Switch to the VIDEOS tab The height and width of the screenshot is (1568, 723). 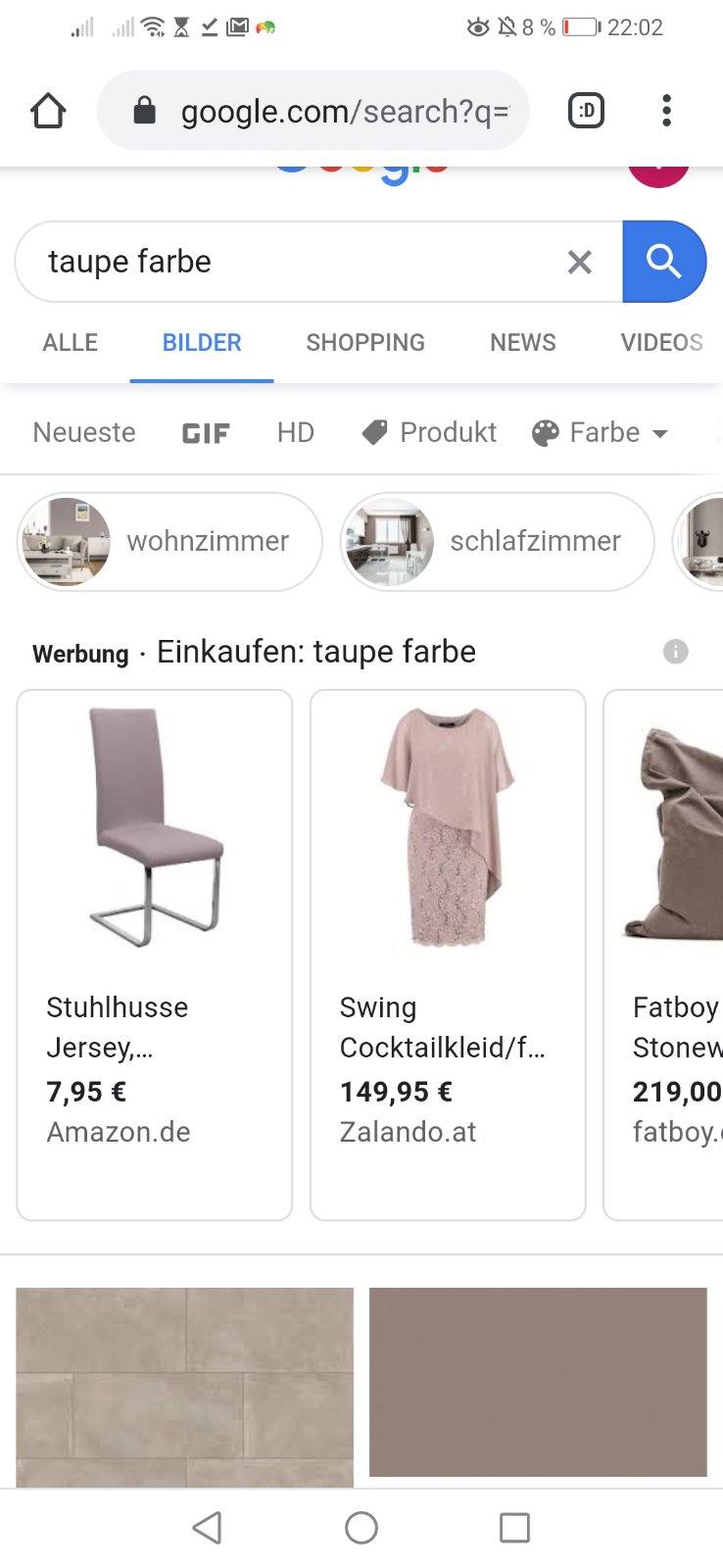click(661, 343)
